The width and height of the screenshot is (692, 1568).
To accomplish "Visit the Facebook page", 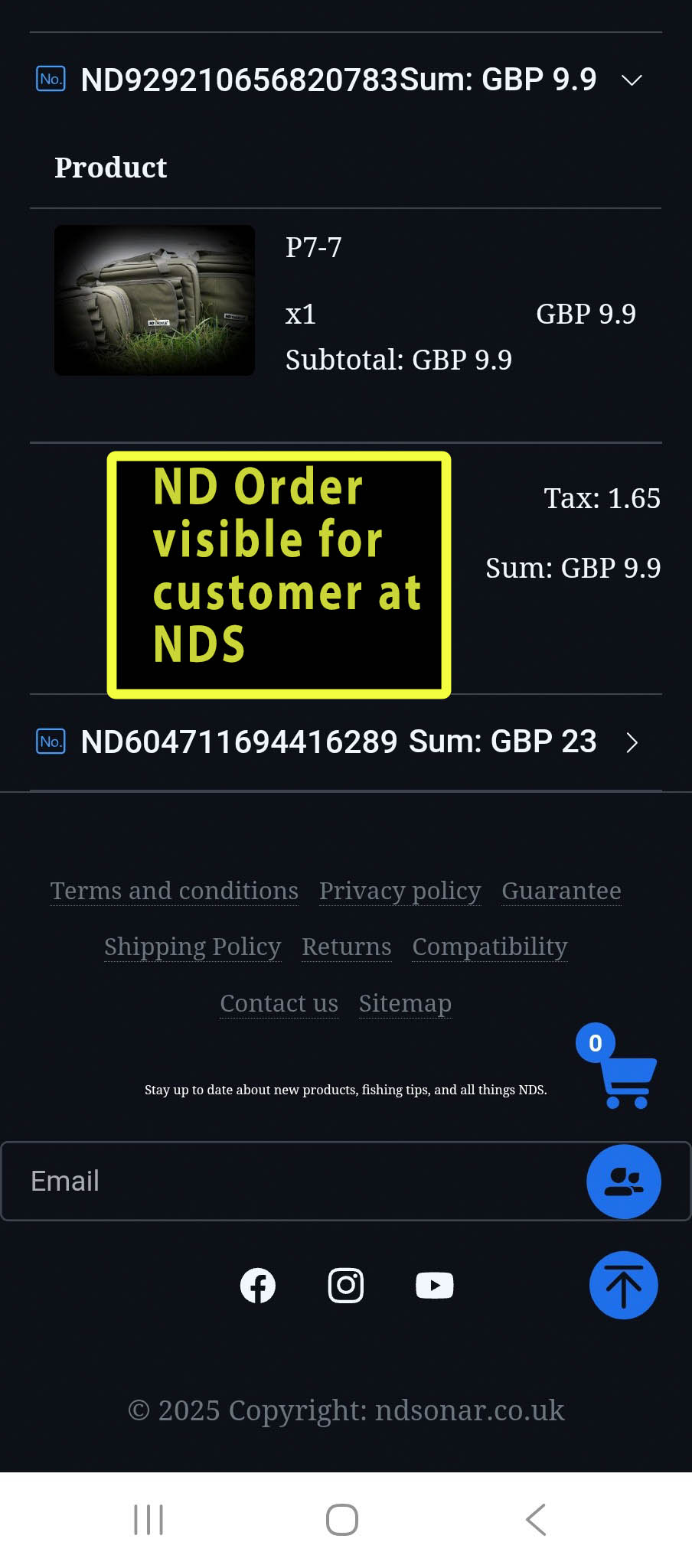I will 258,1286.
